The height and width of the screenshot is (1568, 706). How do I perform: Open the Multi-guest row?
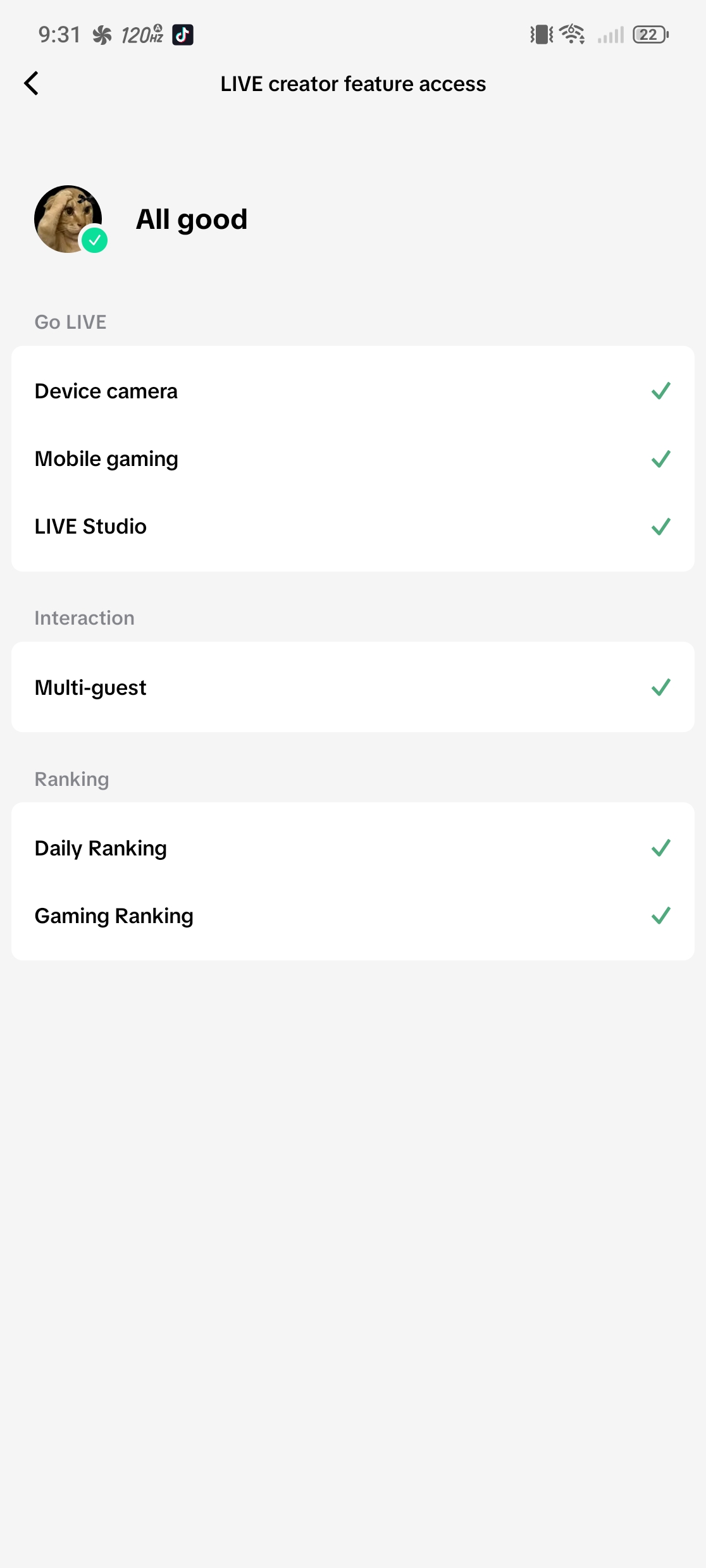(x=353, y=687)
